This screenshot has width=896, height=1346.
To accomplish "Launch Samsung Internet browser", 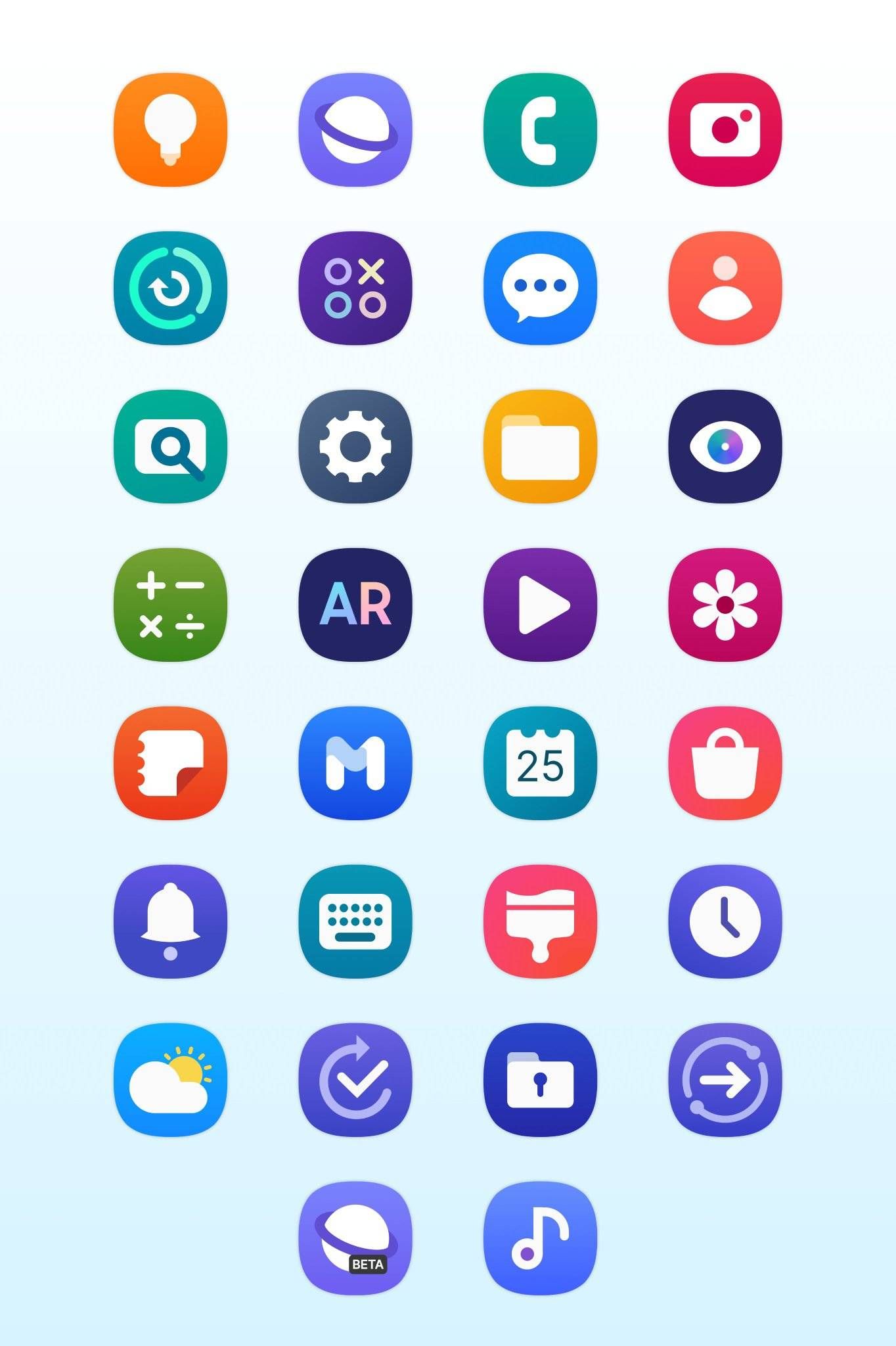I will [355, 130].
